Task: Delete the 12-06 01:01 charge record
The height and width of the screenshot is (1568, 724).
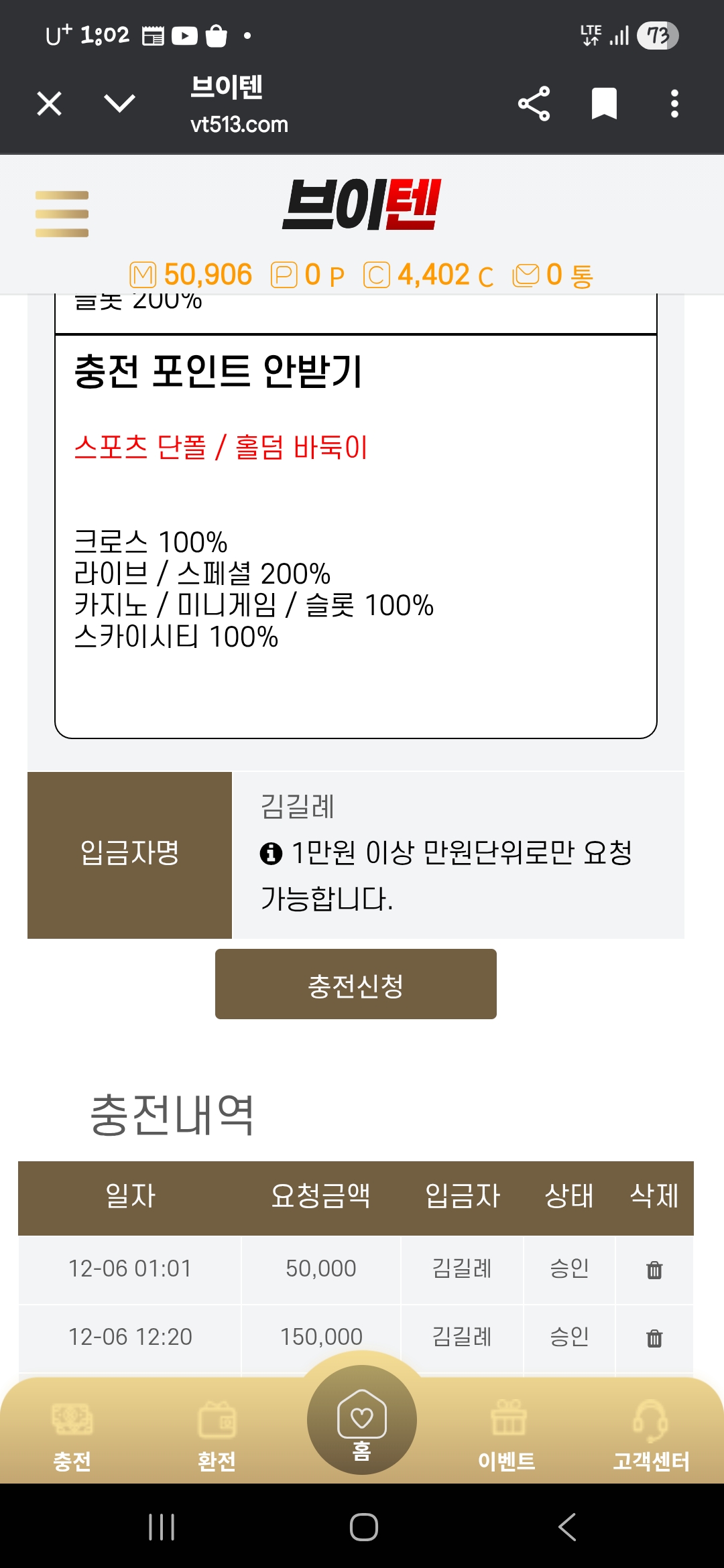Action: [654, 1270]
